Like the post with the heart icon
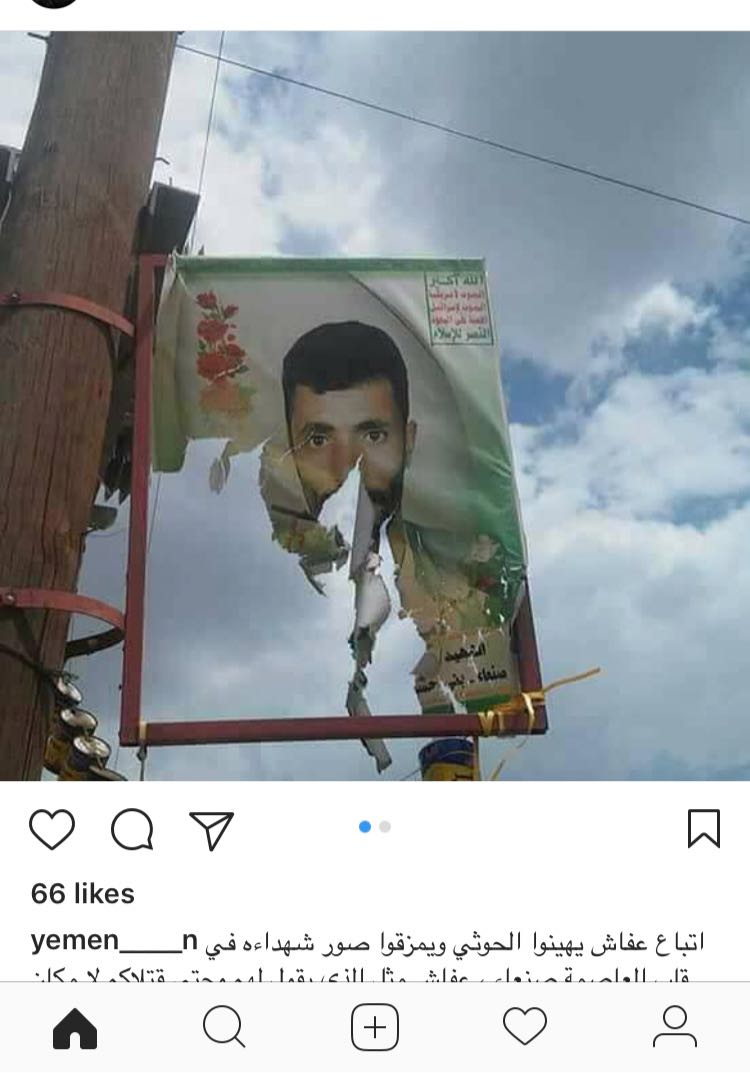The width and height of the screenshot is (750, 1073). pos(52,829)
